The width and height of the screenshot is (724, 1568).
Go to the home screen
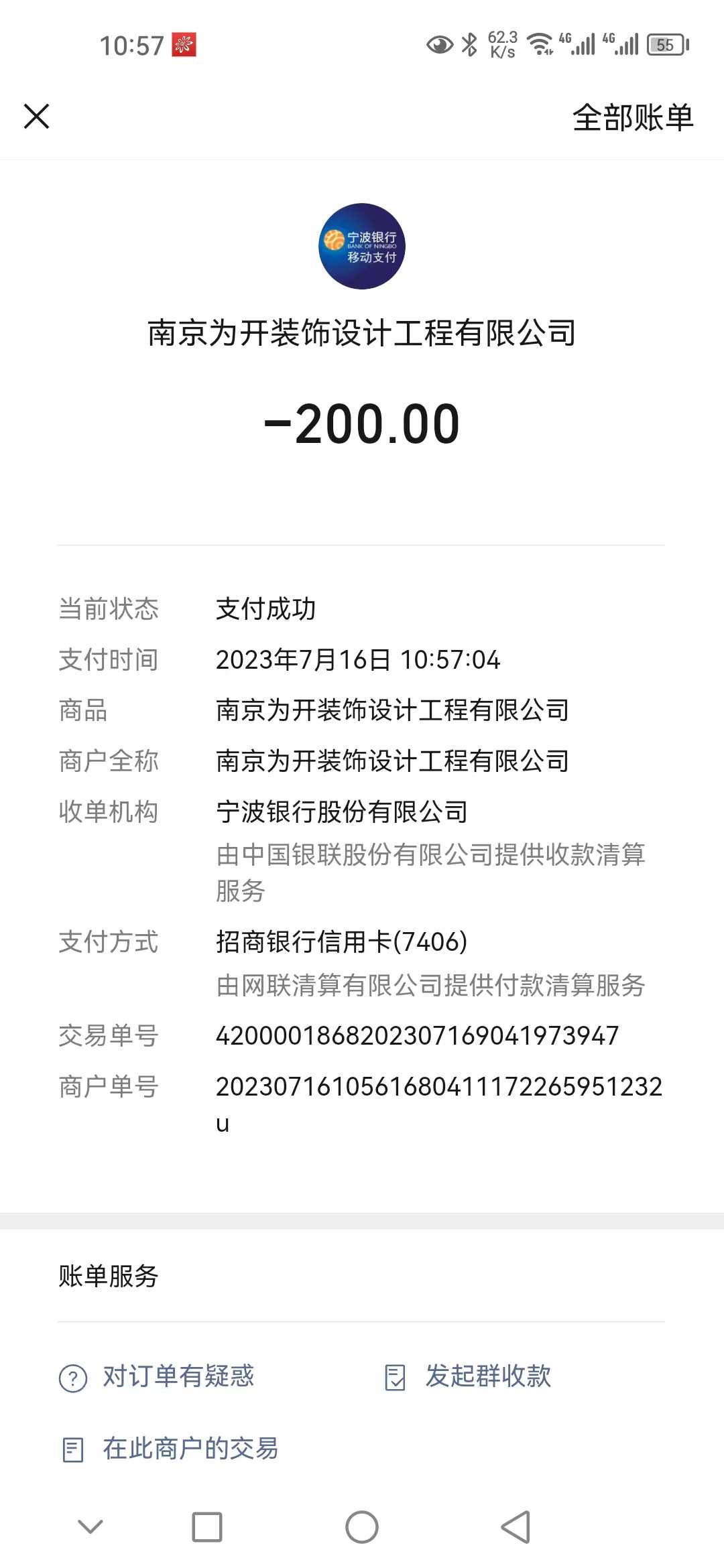(362, 1527)
